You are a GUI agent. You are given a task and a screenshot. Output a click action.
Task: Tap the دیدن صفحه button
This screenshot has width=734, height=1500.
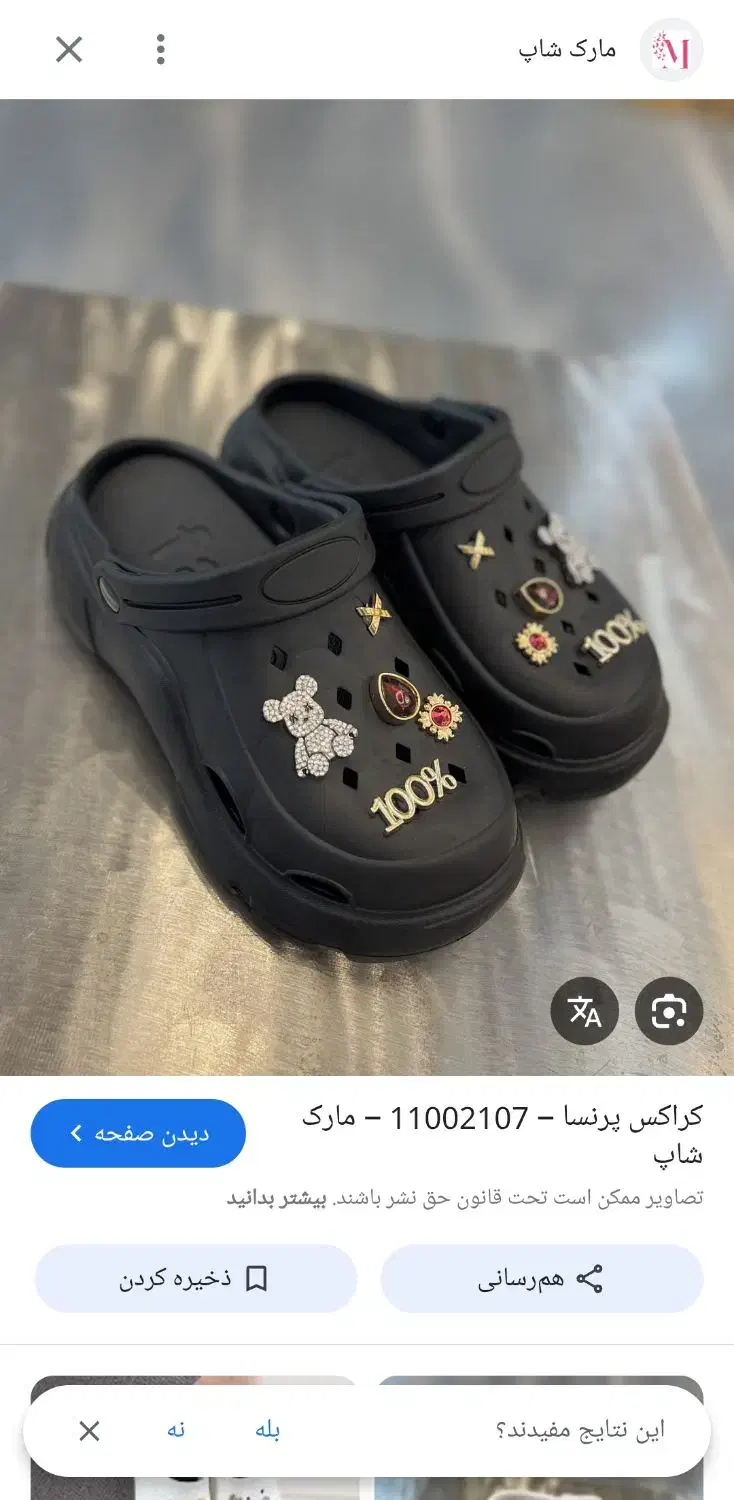(x=138, y=1133)
